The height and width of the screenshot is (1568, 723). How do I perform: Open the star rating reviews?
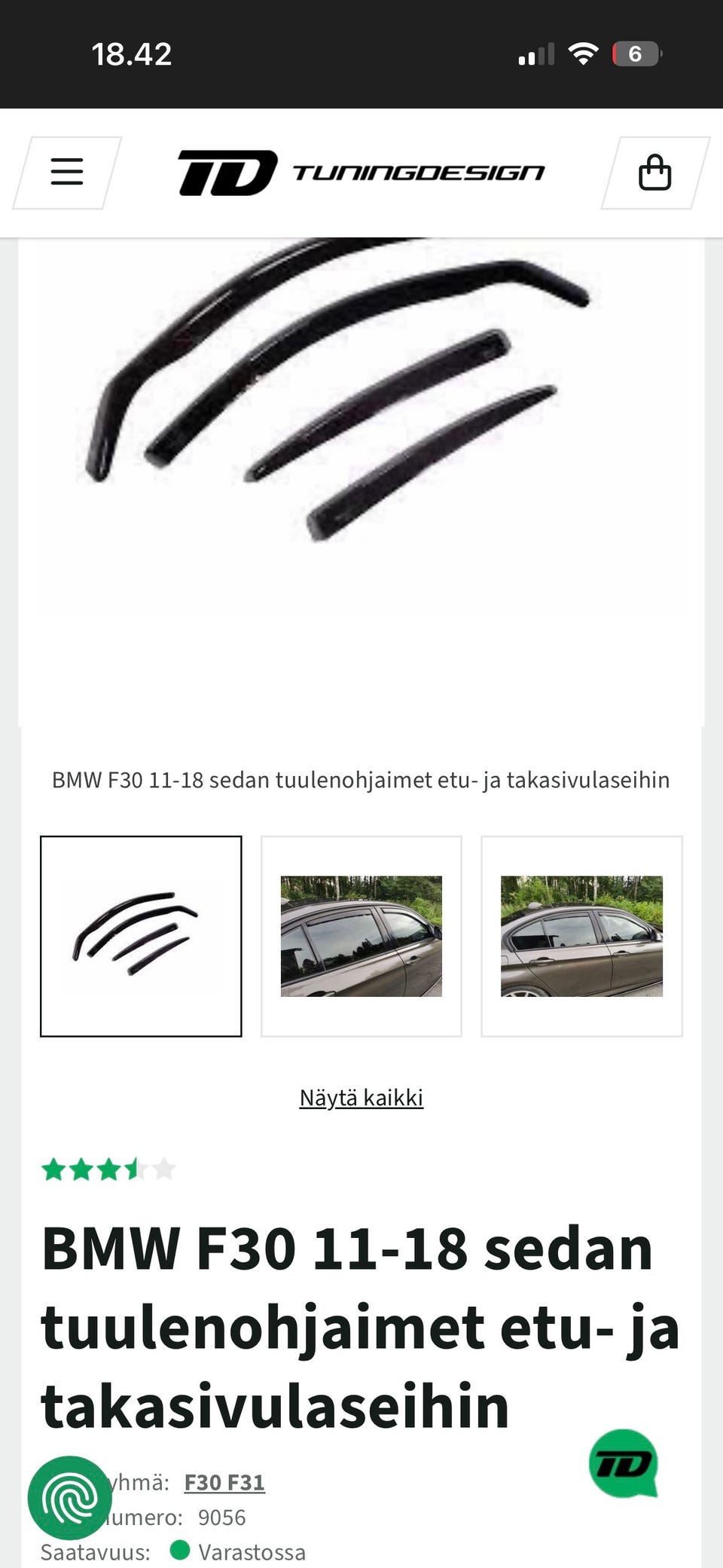point(108,1169)
